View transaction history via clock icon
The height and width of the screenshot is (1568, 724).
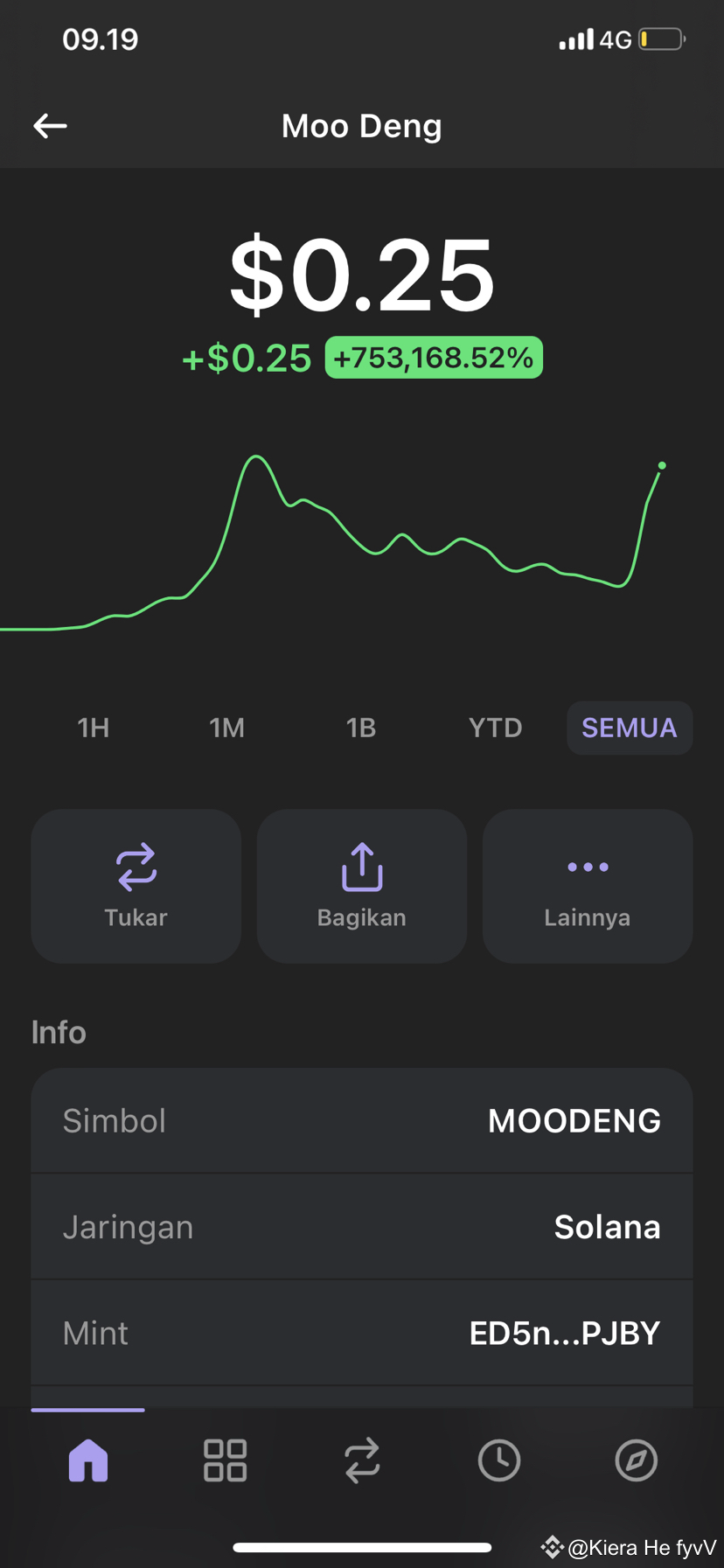[x=498, y=1459]
